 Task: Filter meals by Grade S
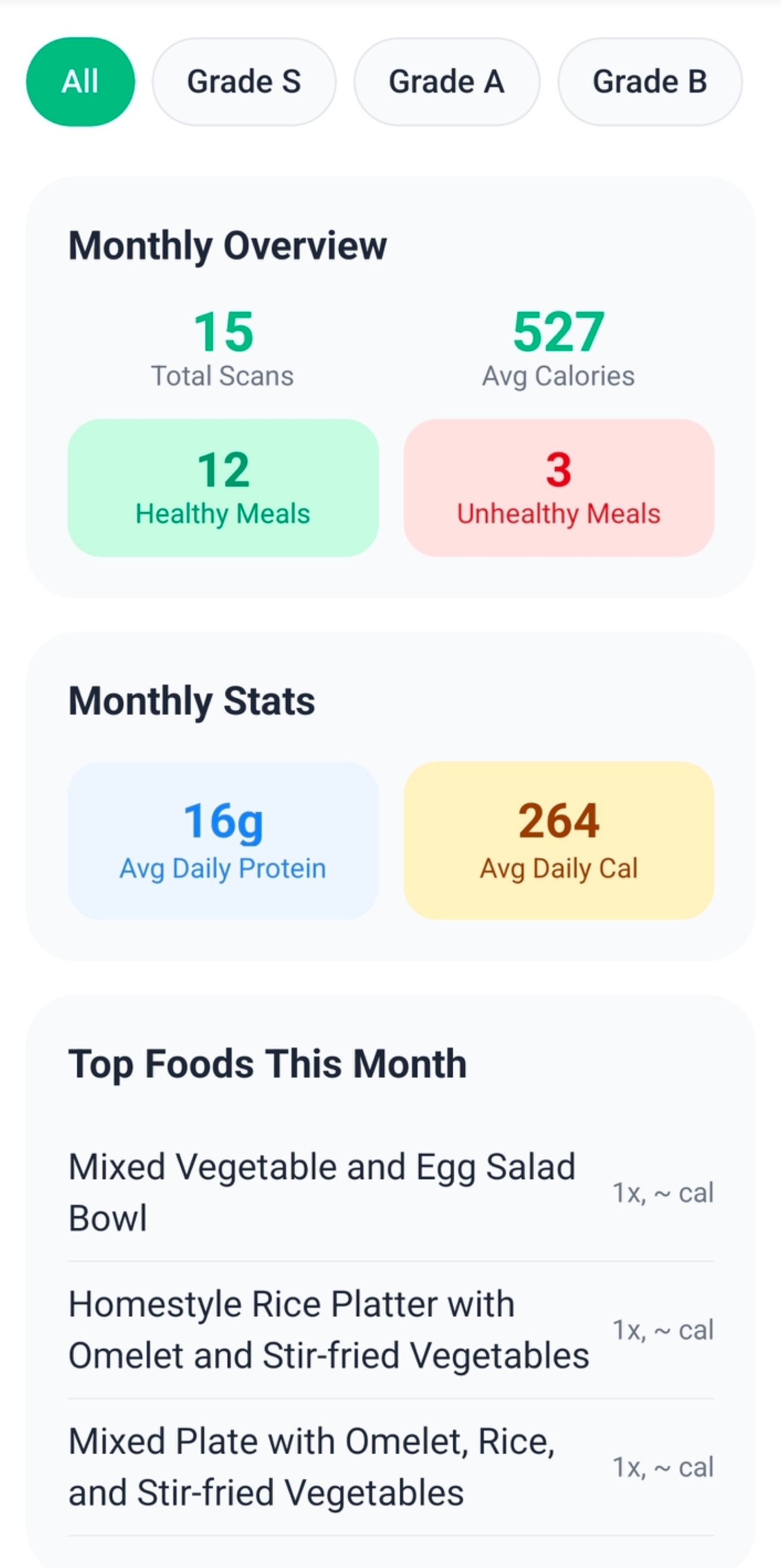point(245,83)
